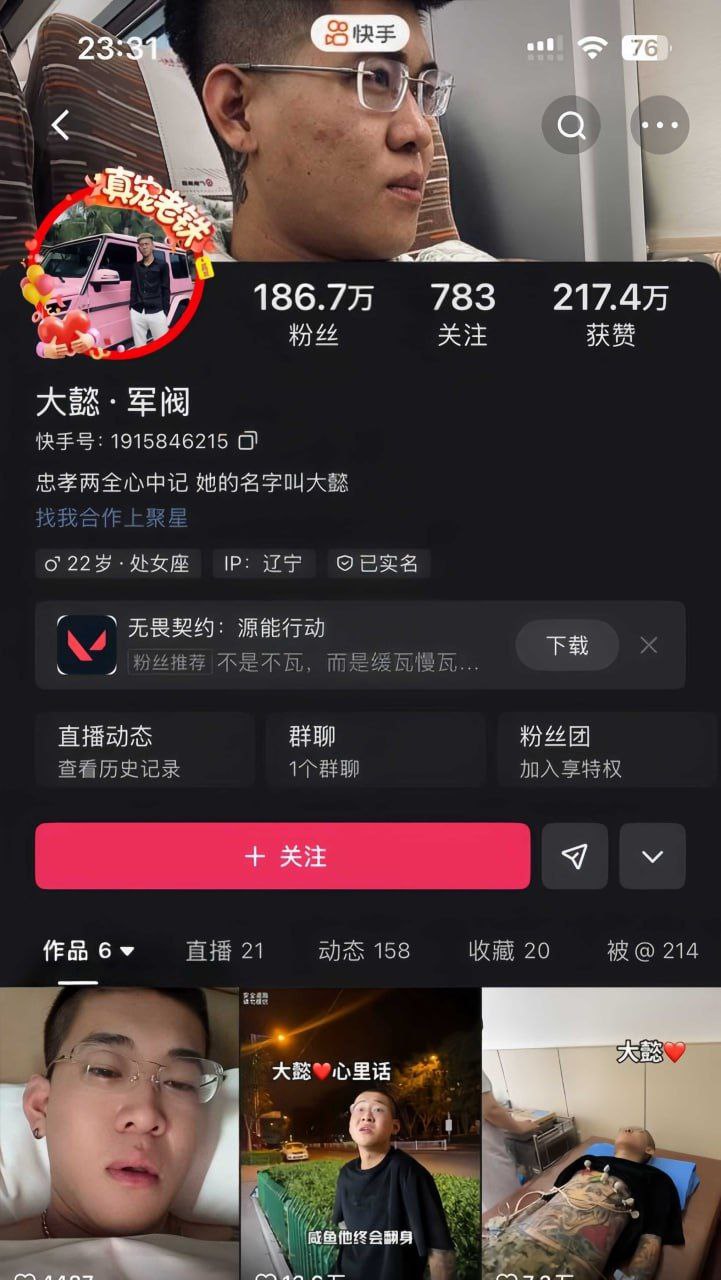Download 无畏契约：源能行动
This screenshot has width=721, height=1280.
click(x=567, y=645)
